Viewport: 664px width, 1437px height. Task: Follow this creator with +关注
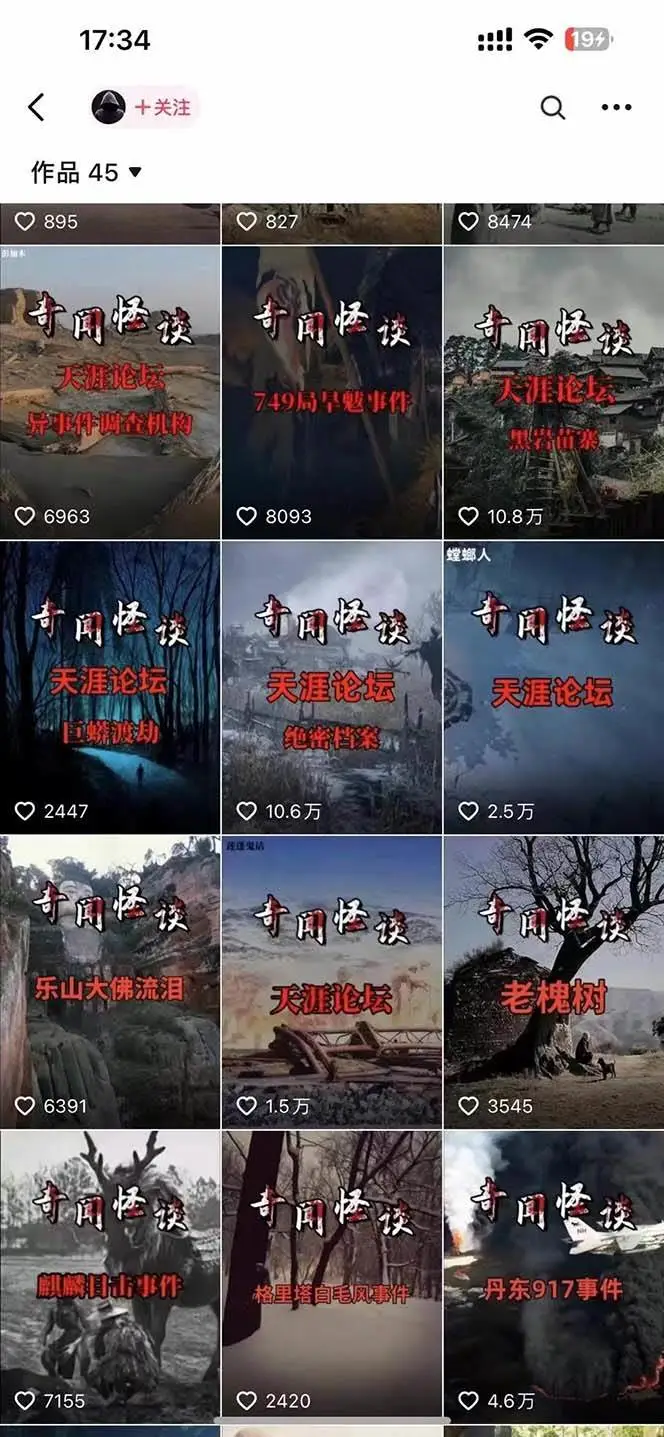(163, 107)
